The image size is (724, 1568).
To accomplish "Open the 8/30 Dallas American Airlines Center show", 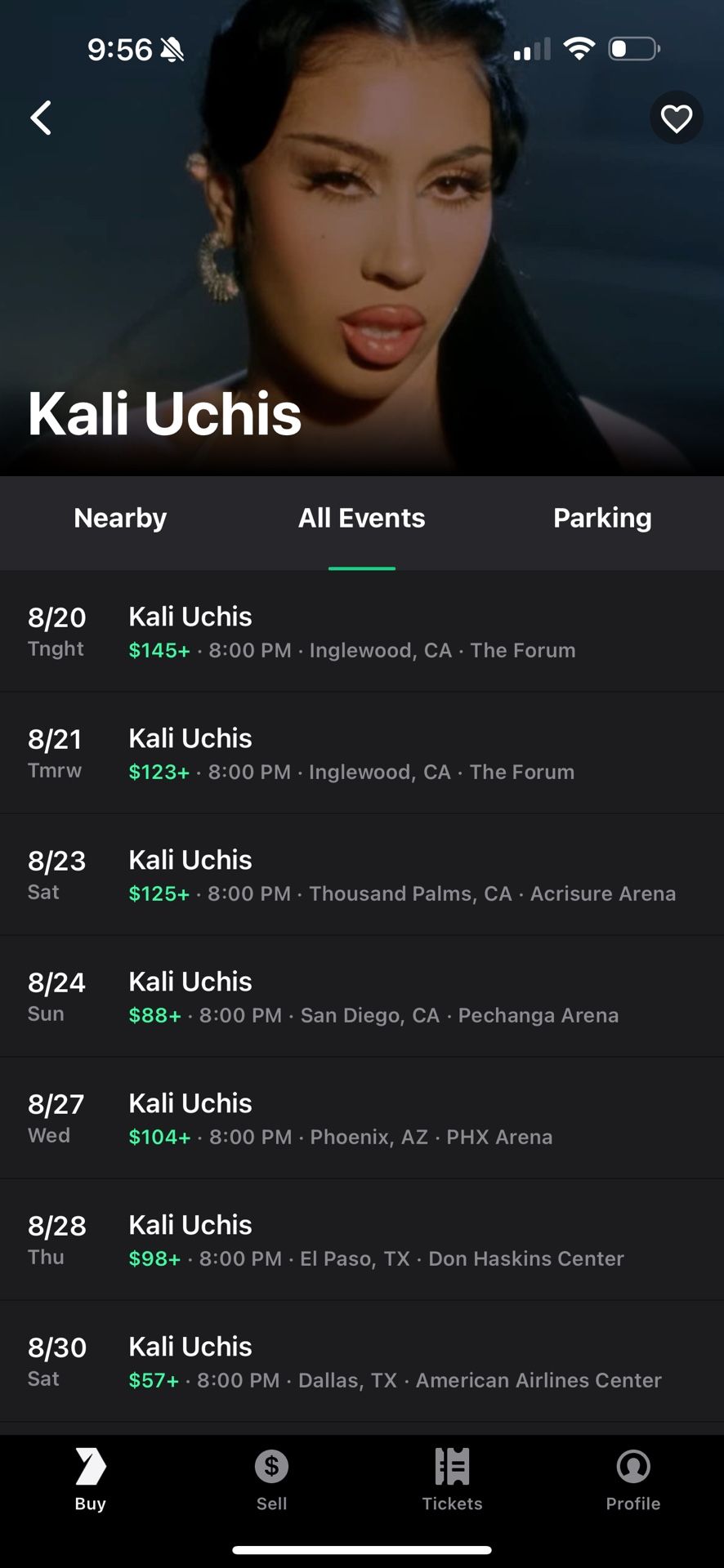I will point(362,1361).
